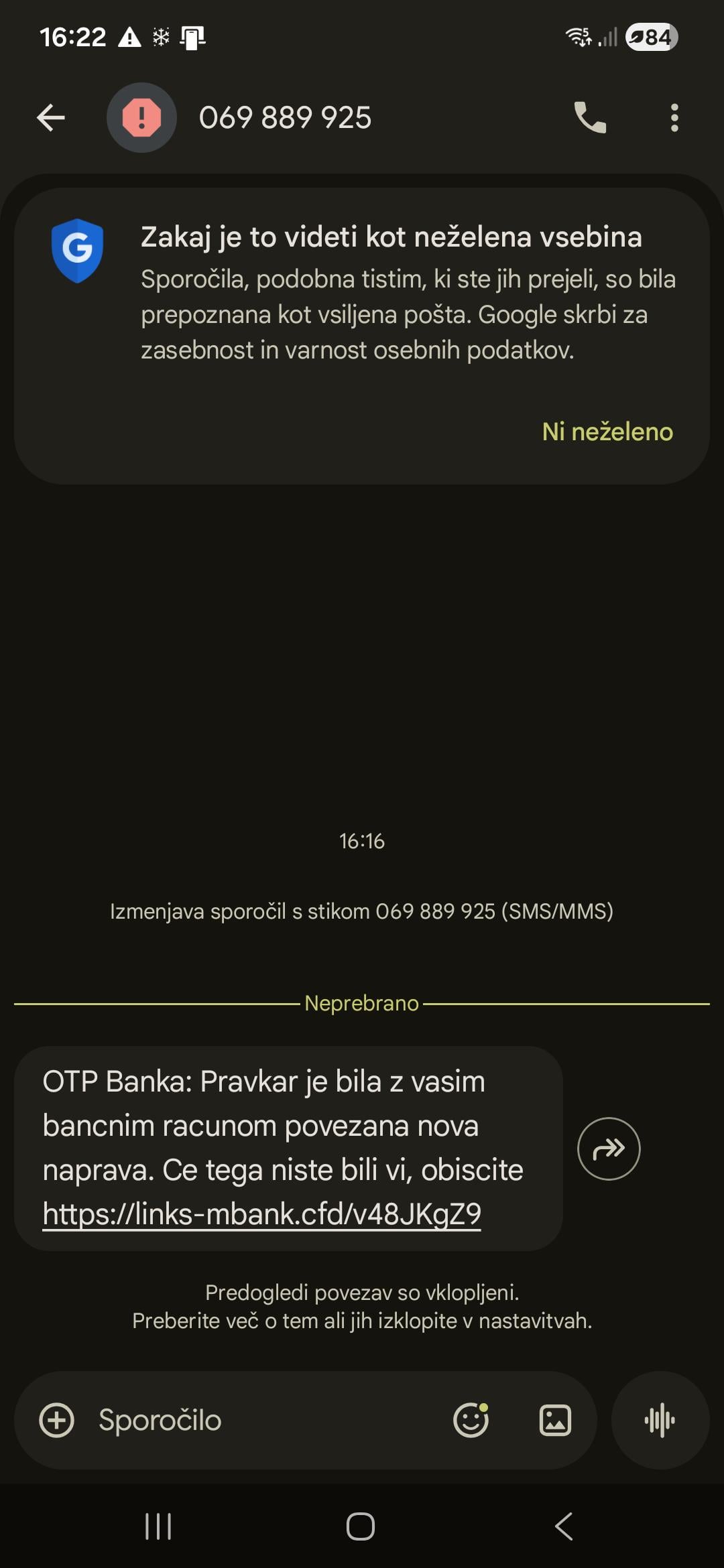
Task: Attach an image from the gallery
Action: pyautogui.click(x=555, y=1420)
